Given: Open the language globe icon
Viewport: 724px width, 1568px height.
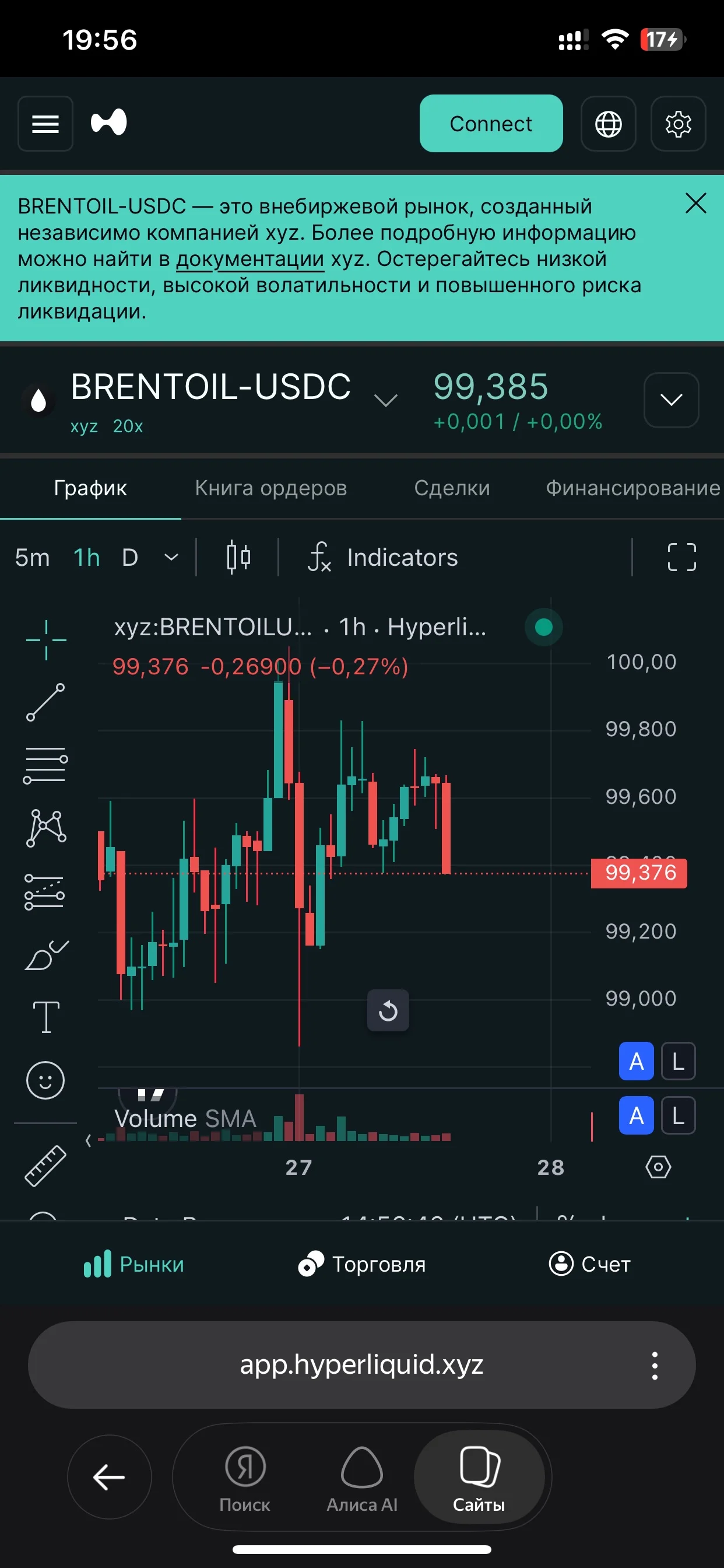Looking at the screenshot, I should (609, 124).
